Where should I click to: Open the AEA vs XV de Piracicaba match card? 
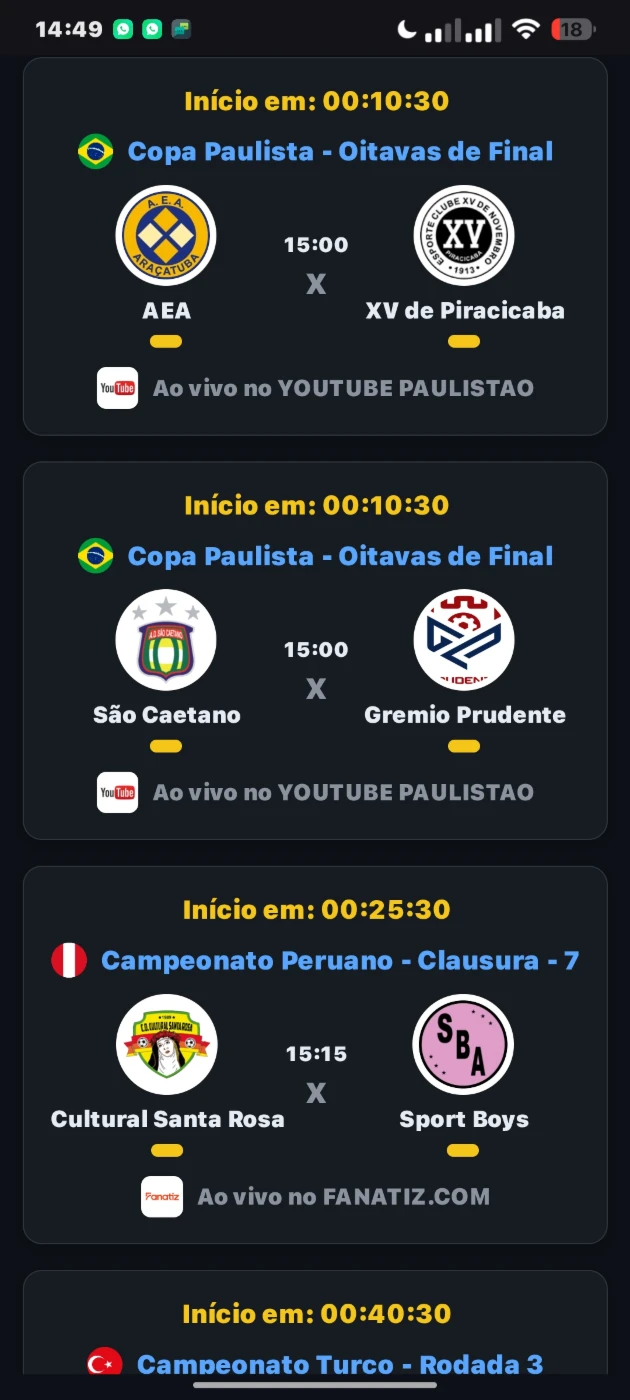click(315, 246)
